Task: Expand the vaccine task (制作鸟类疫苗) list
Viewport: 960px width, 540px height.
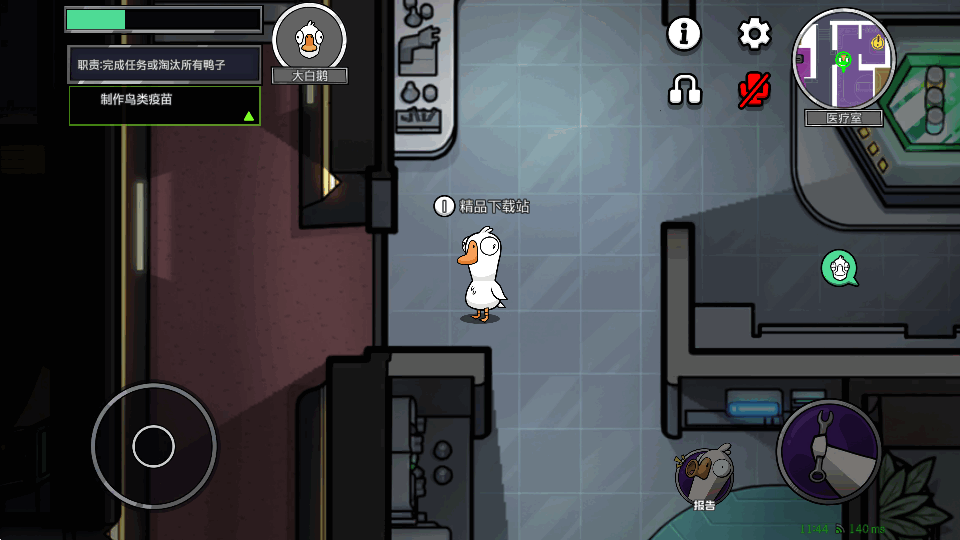Action: 248,117
